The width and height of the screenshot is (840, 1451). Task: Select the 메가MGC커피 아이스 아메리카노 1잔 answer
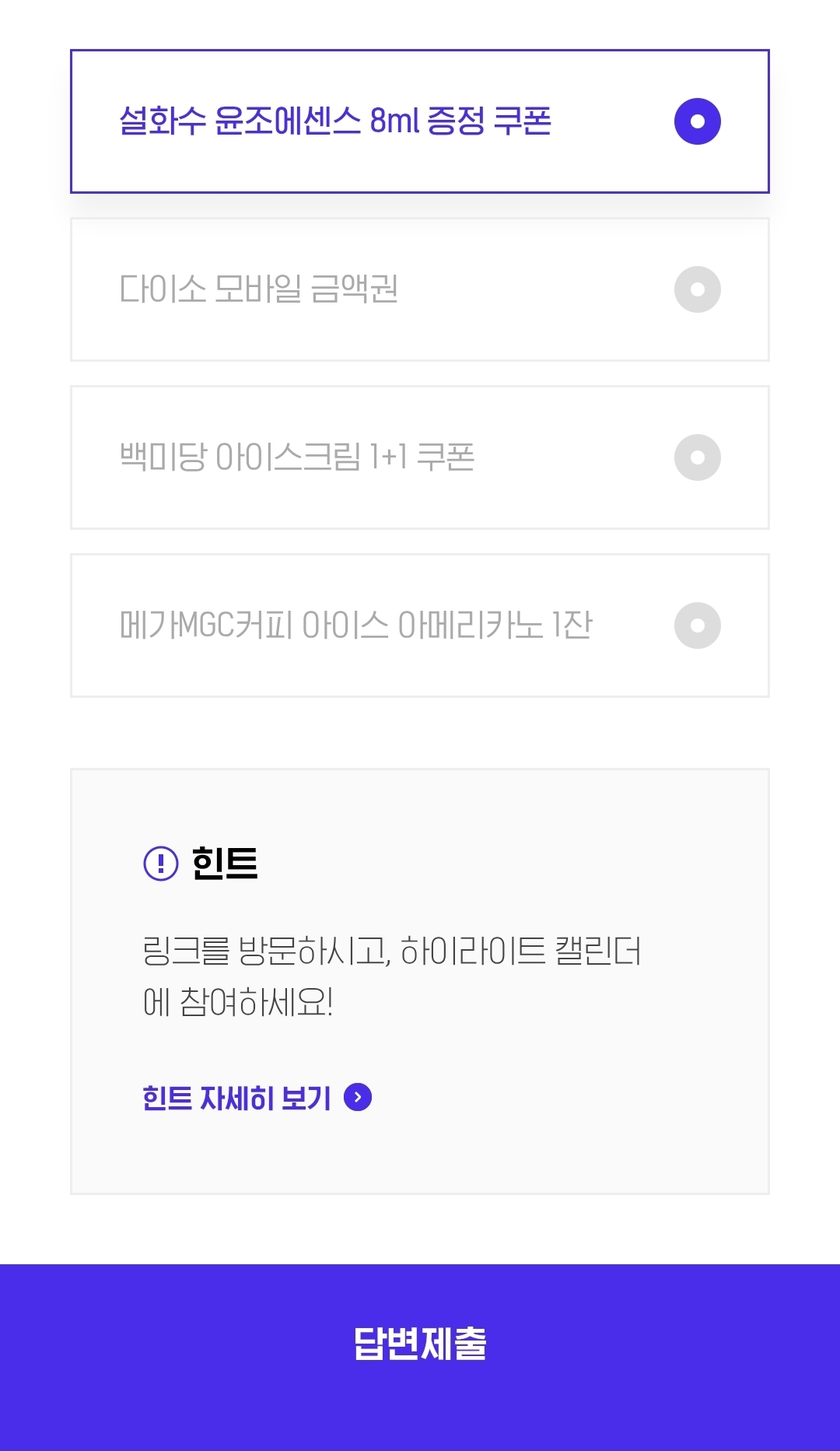click(420, 626)
